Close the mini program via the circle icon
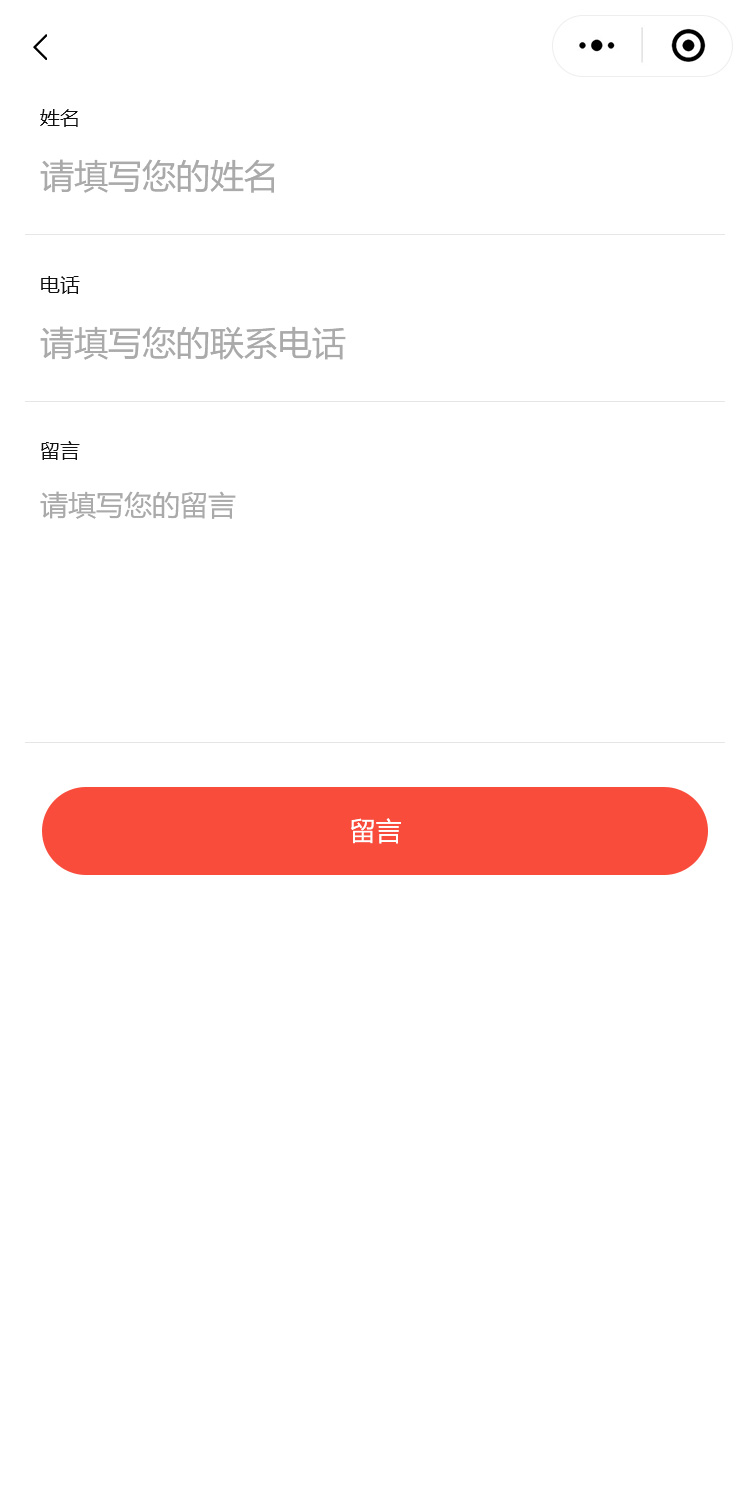This screenshot has width=750, height=1500. click(688, 46)
